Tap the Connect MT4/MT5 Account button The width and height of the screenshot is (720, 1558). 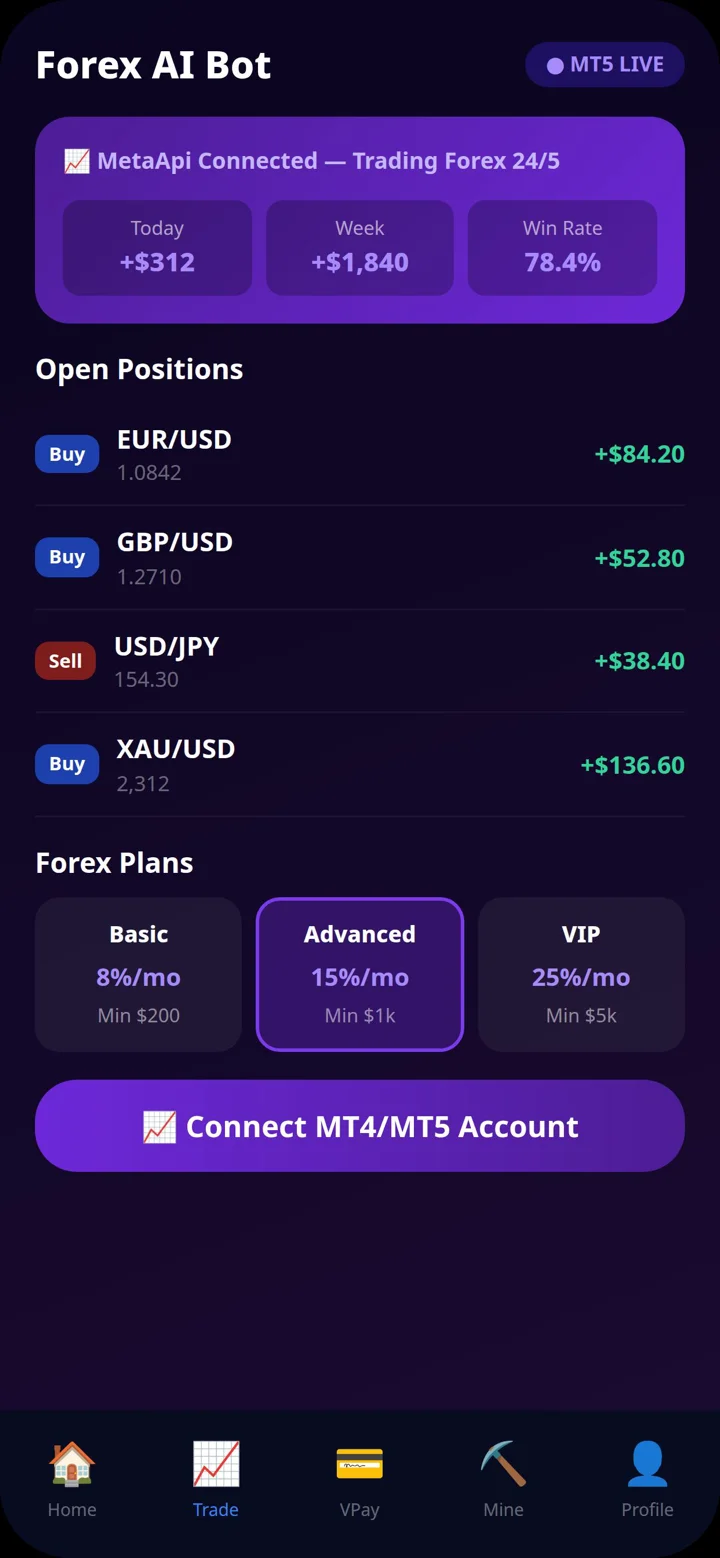tap(360, 1126)
